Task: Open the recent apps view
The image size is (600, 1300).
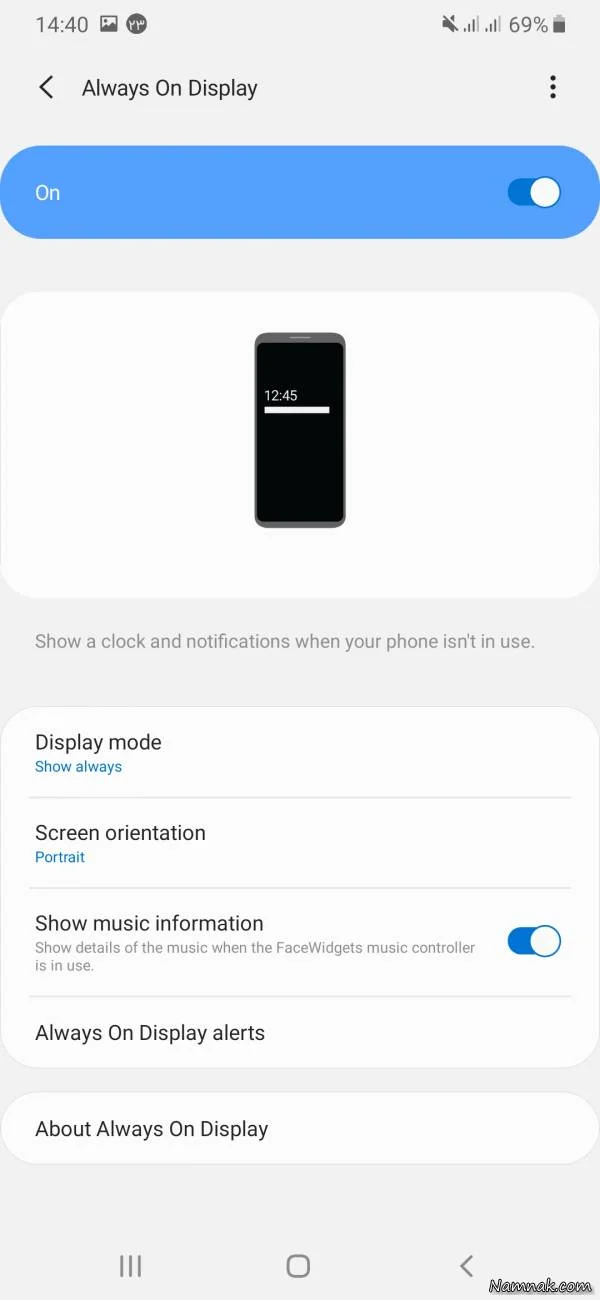Action: click(130, 1266)
